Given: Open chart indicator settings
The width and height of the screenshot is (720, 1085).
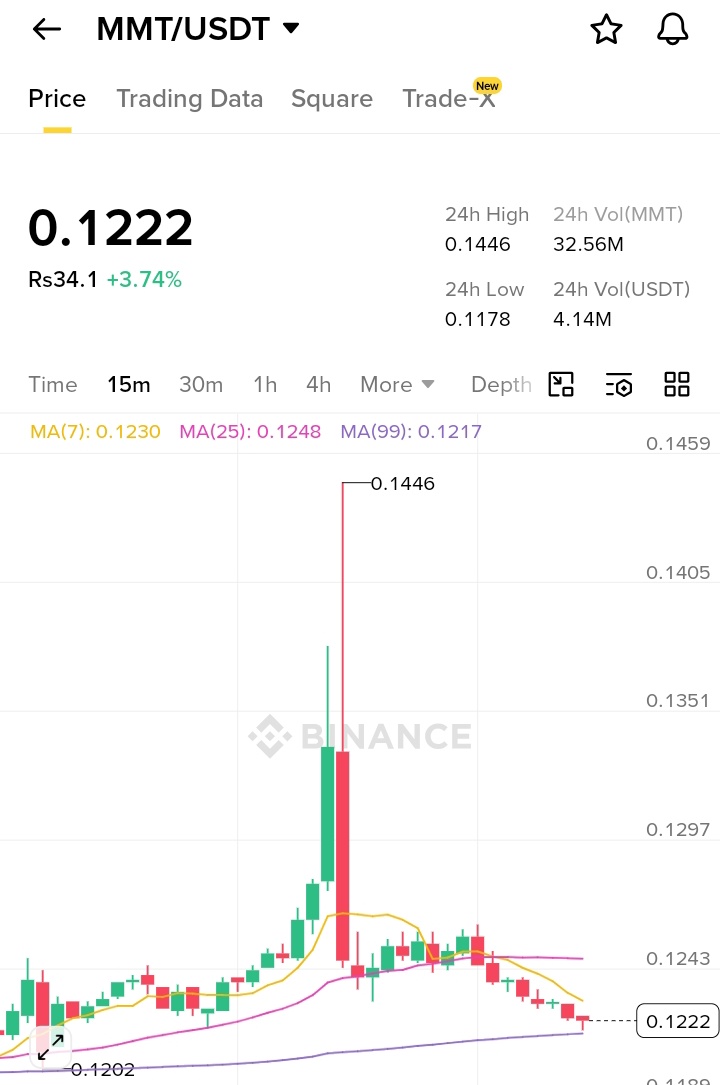Looking at the screenshot, I should pos(619,384).
